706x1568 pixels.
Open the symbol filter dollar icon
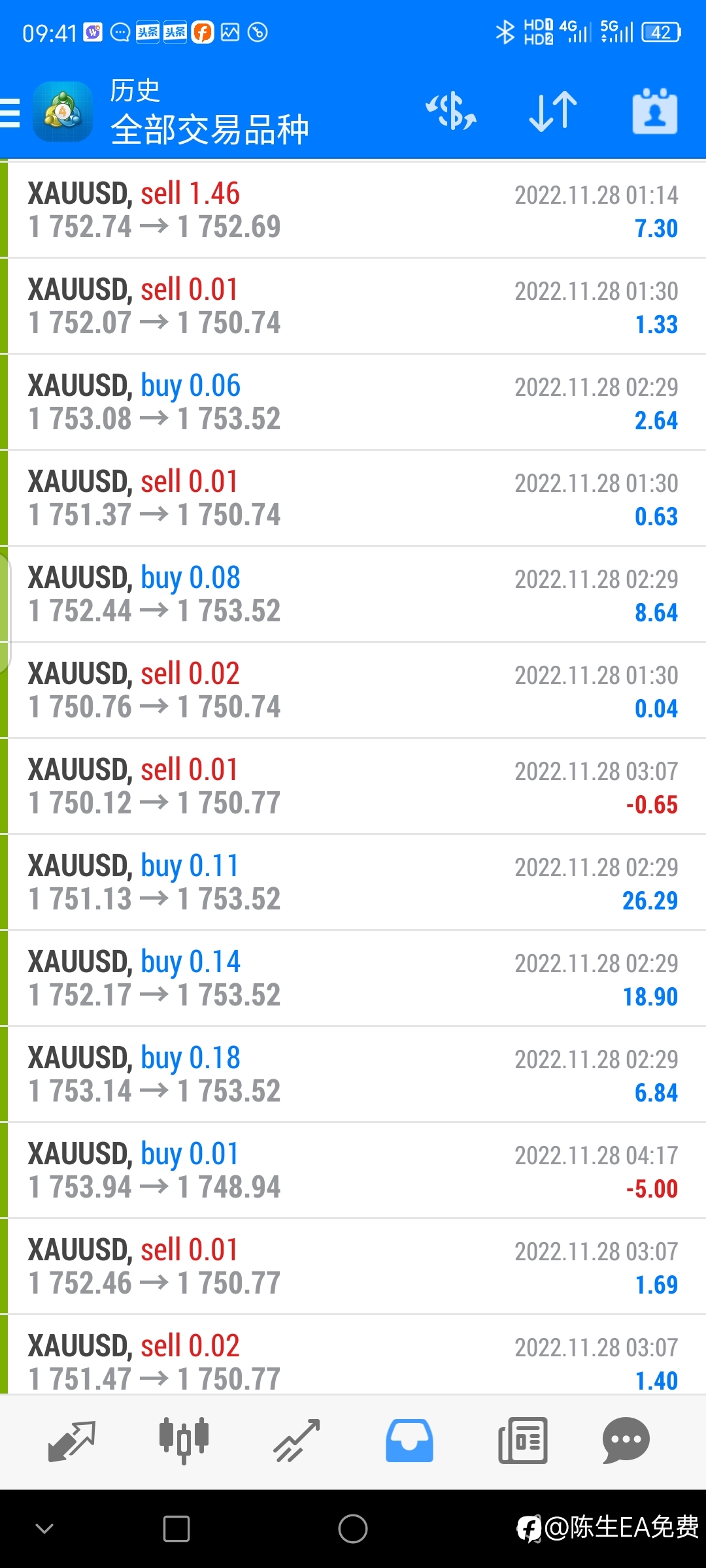click(451, 111)
